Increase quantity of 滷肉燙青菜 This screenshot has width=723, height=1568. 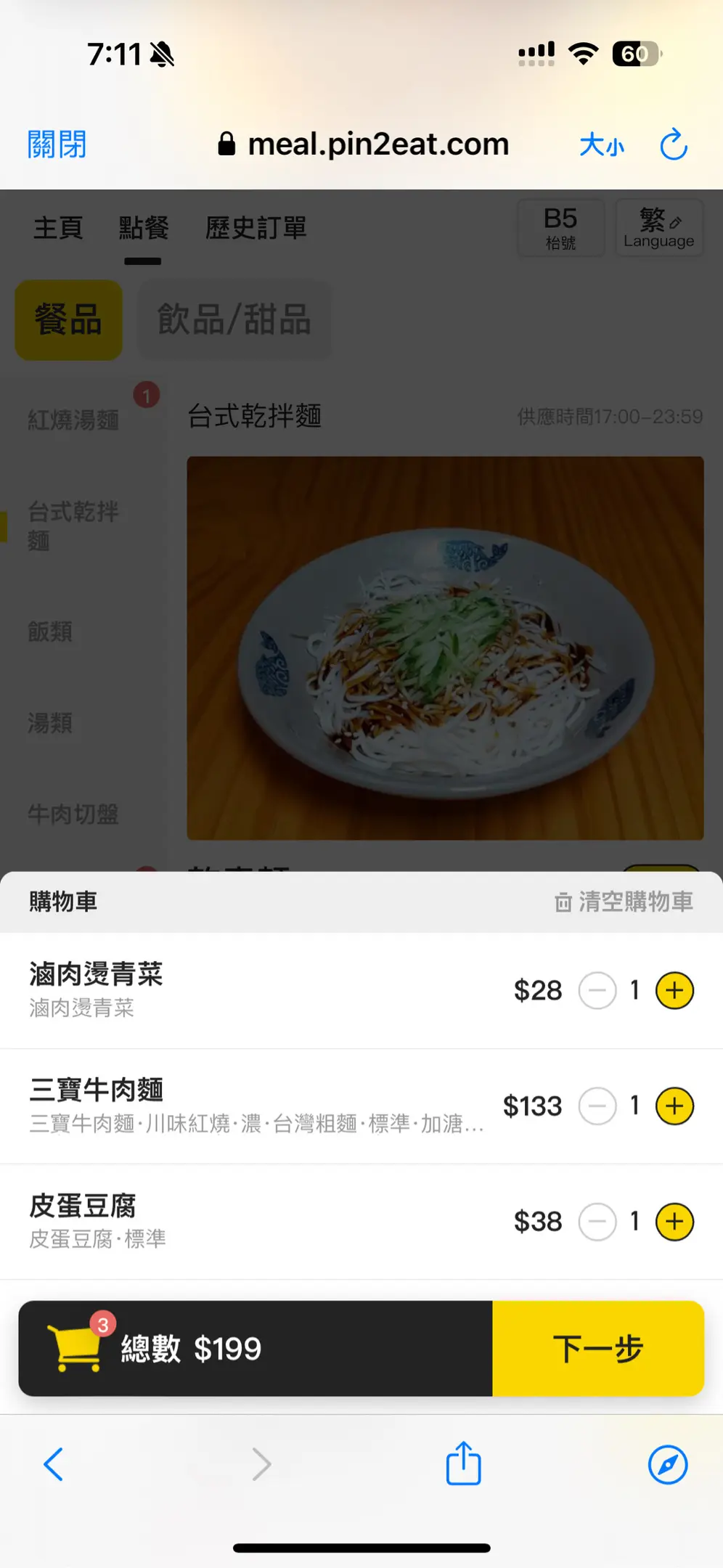[x=674, y=990]
